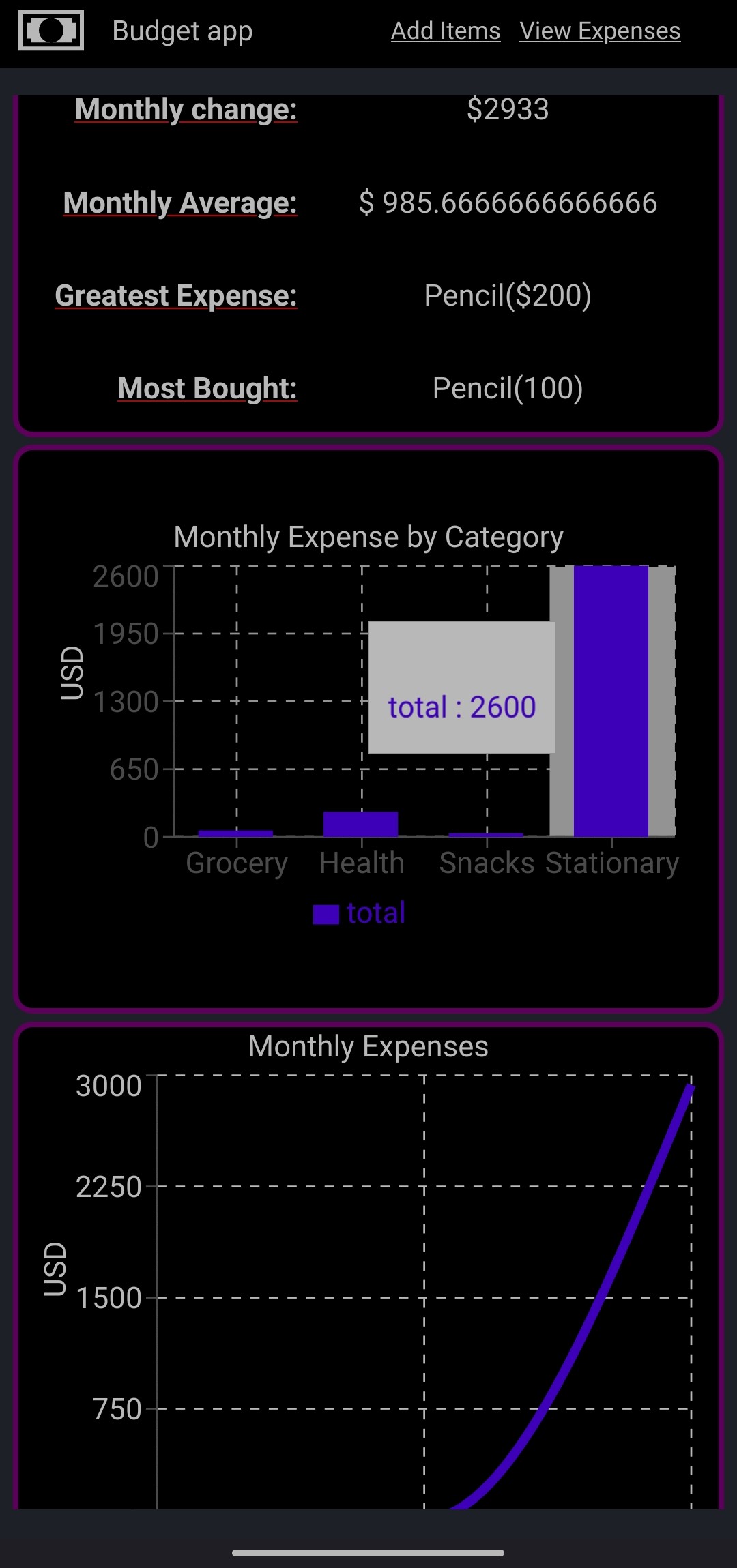Click the 'Monthly Expense by Category' chart title
The image size is (737, 1568).
[369, 537]
